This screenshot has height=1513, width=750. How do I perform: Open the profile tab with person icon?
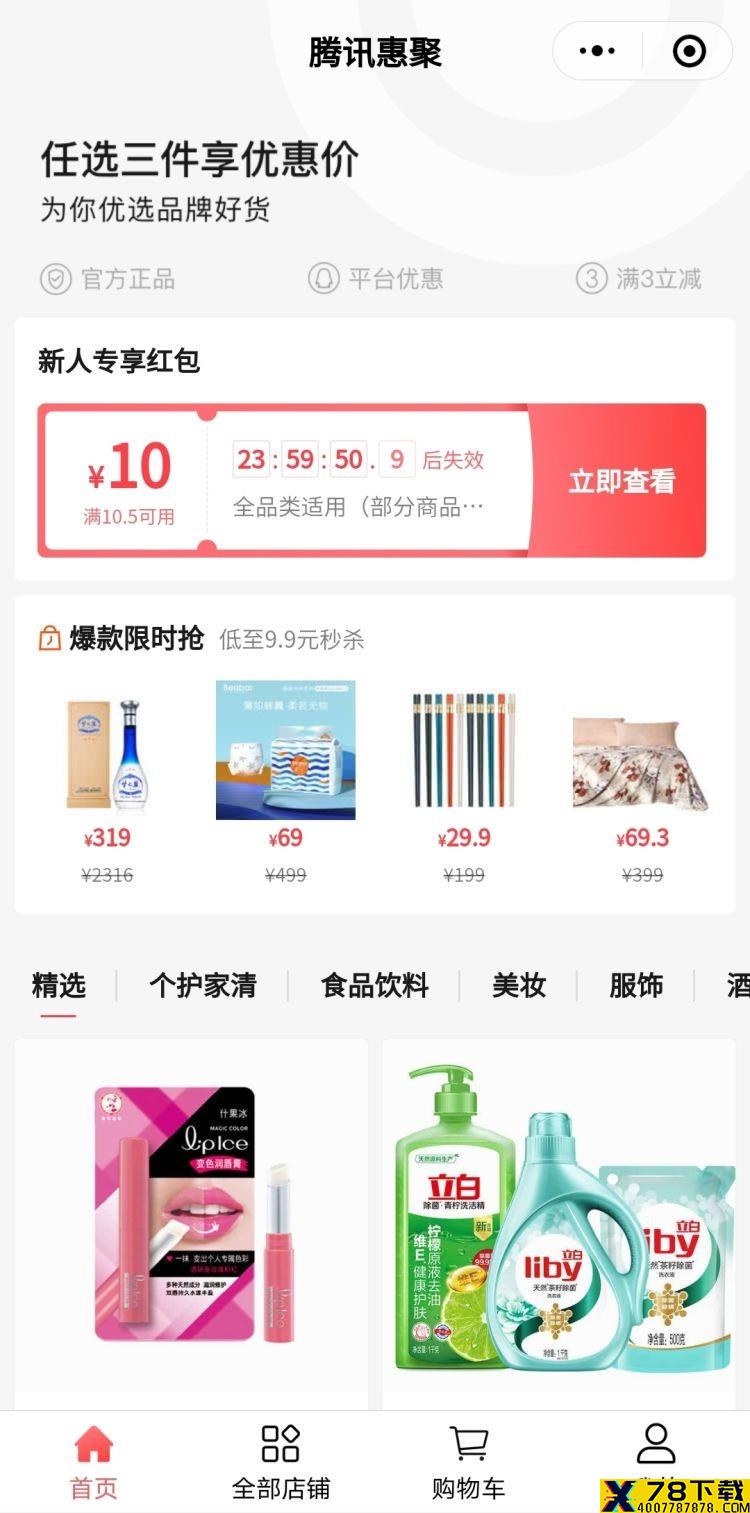(x=656, y=1462)
